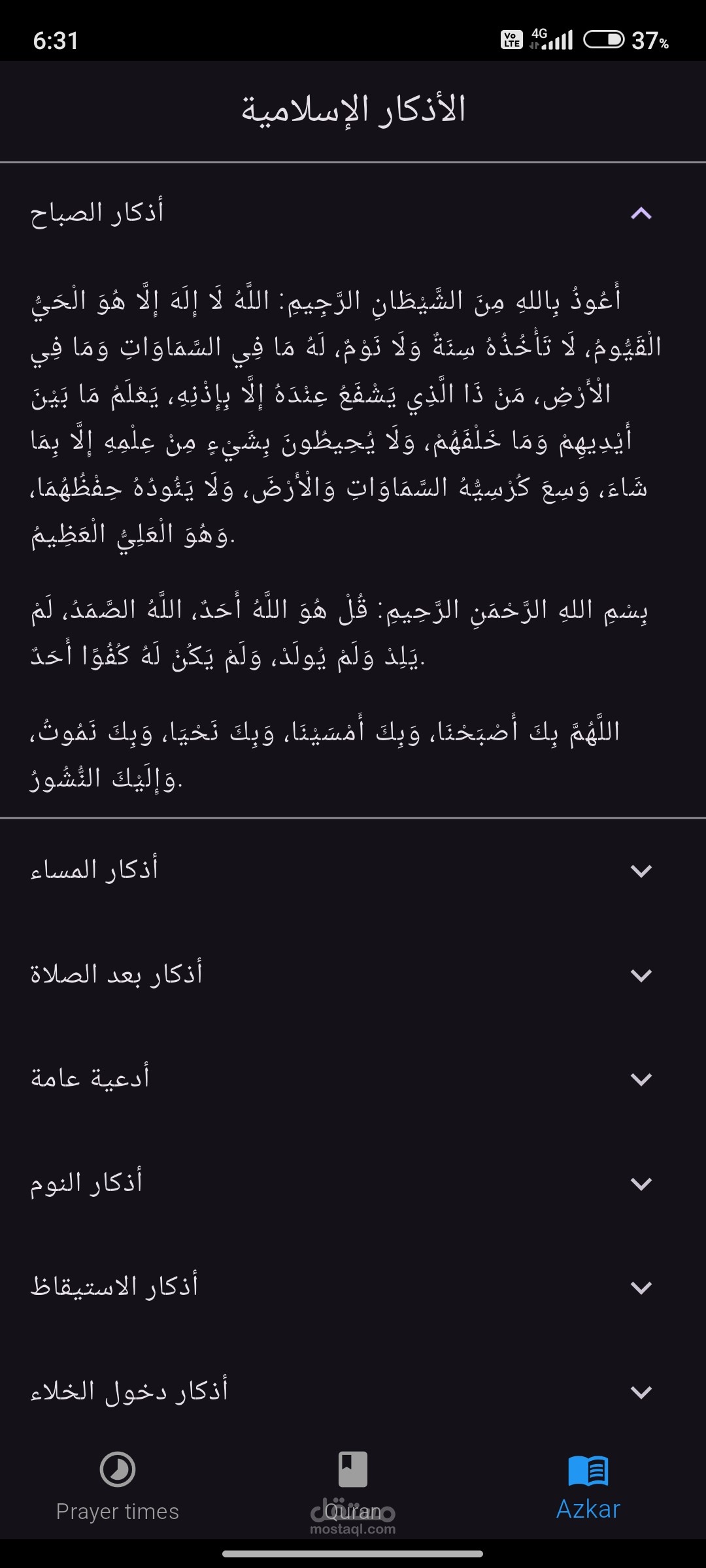Screen dimensions: 706x1568
Task: Expand أذكار دخول الخلاء
Action: tap(641, 1392)
